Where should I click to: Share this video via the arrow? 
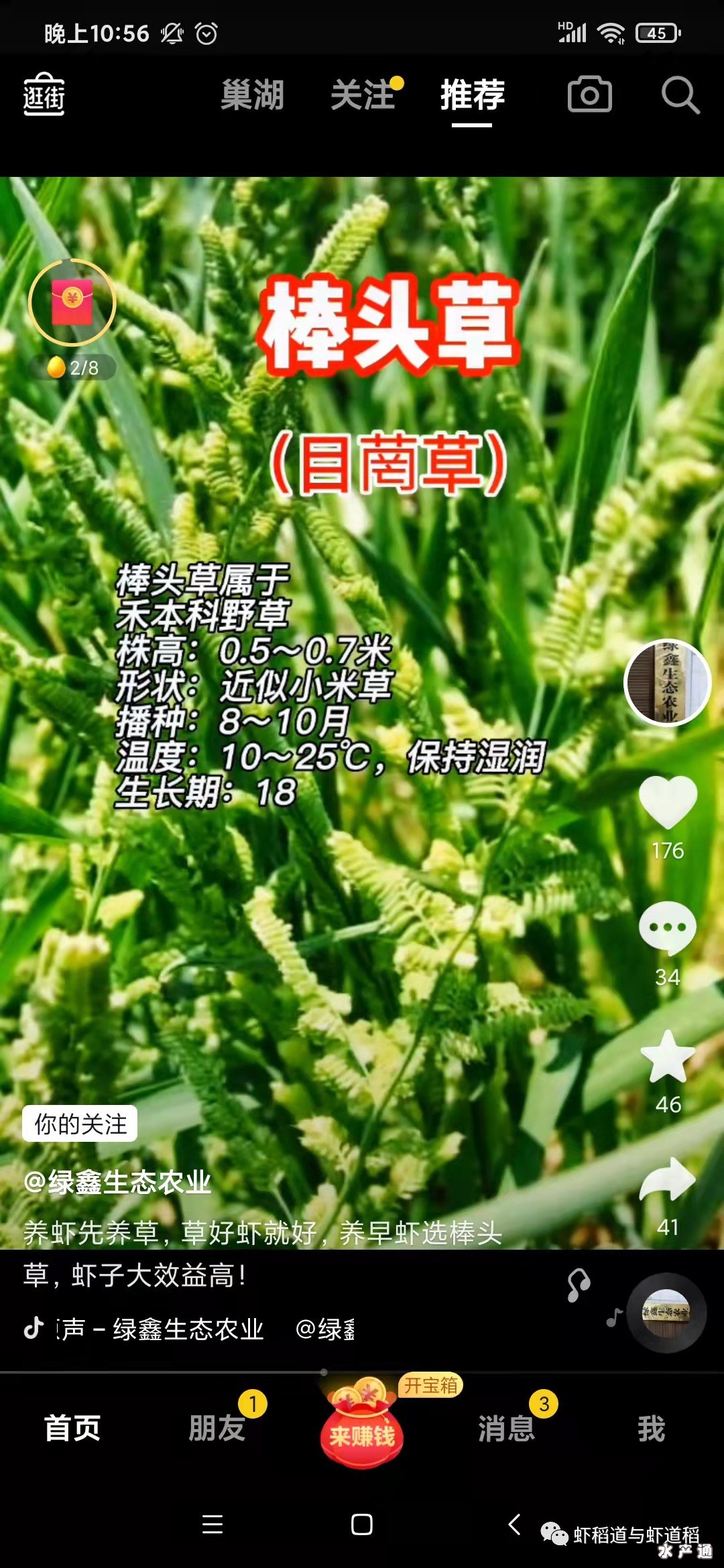pyautogui.click(x=668, y=1179)
